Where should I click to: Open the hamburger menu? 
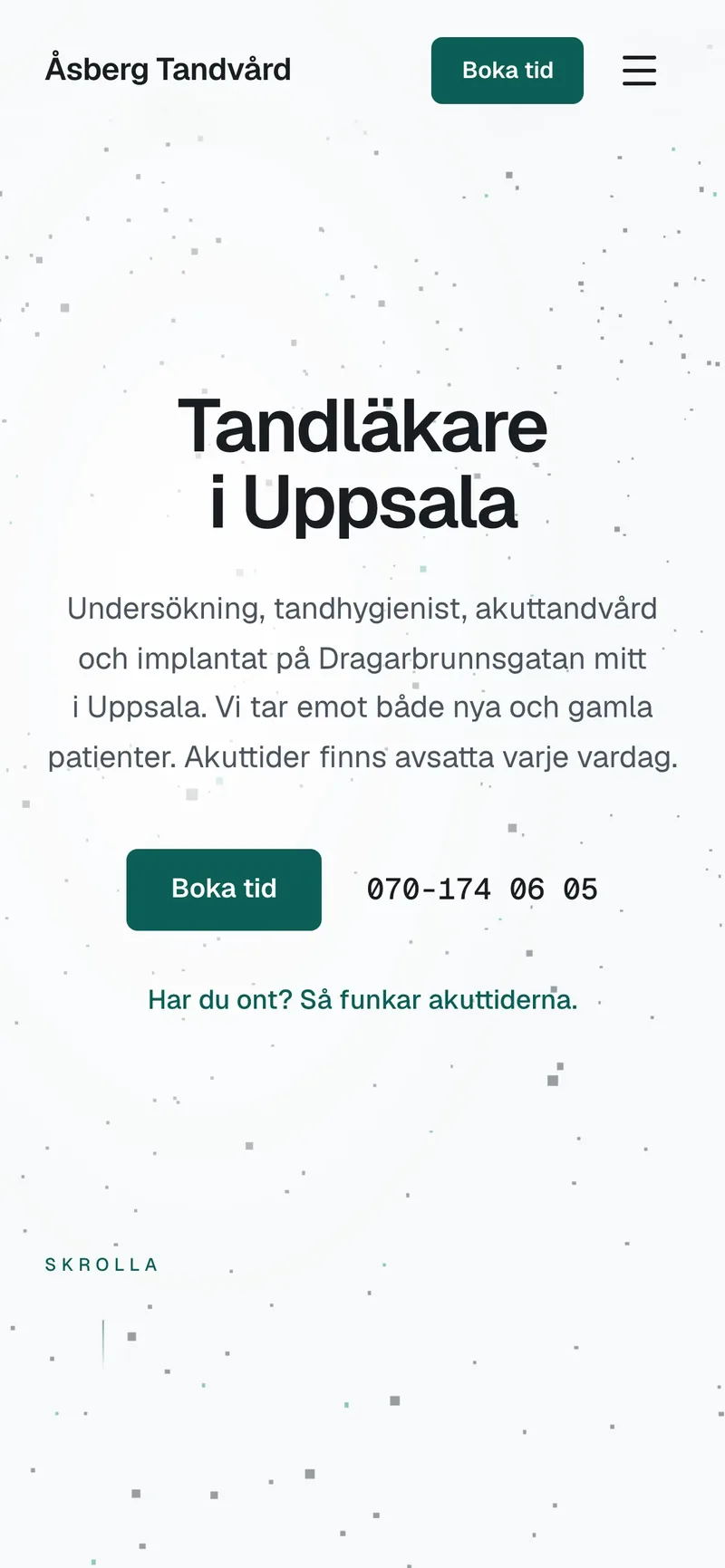coord(639,71)
